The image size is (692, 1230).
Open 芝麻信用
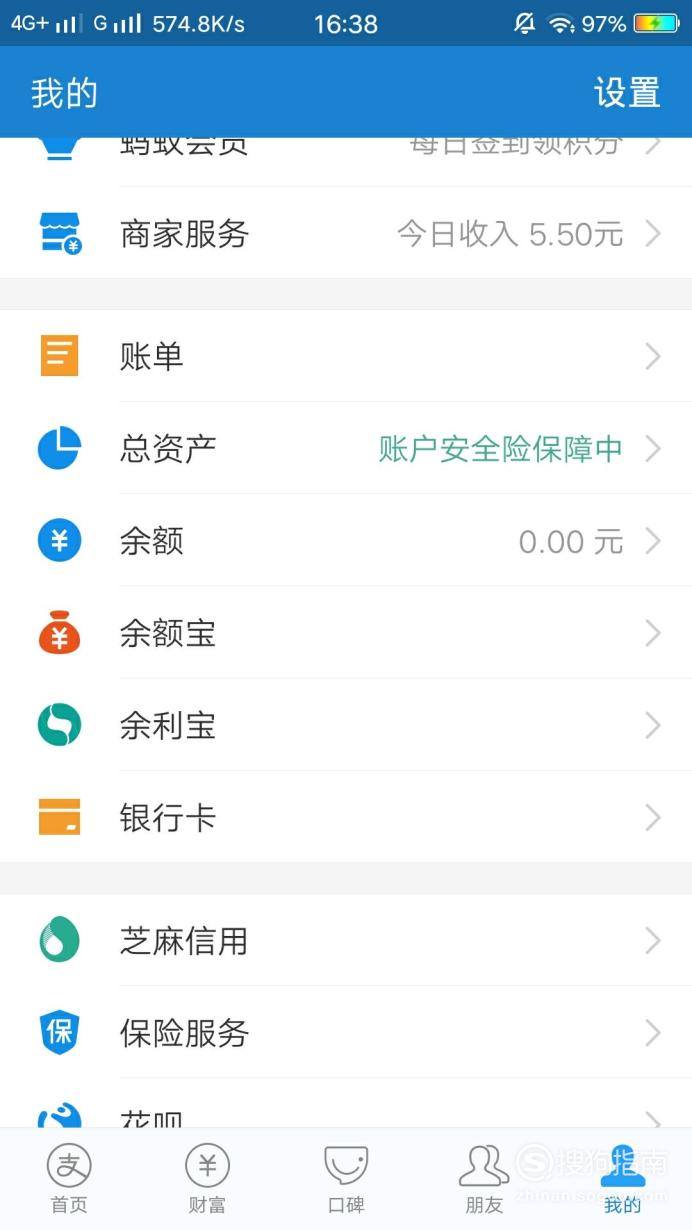[x=346, y=940]
